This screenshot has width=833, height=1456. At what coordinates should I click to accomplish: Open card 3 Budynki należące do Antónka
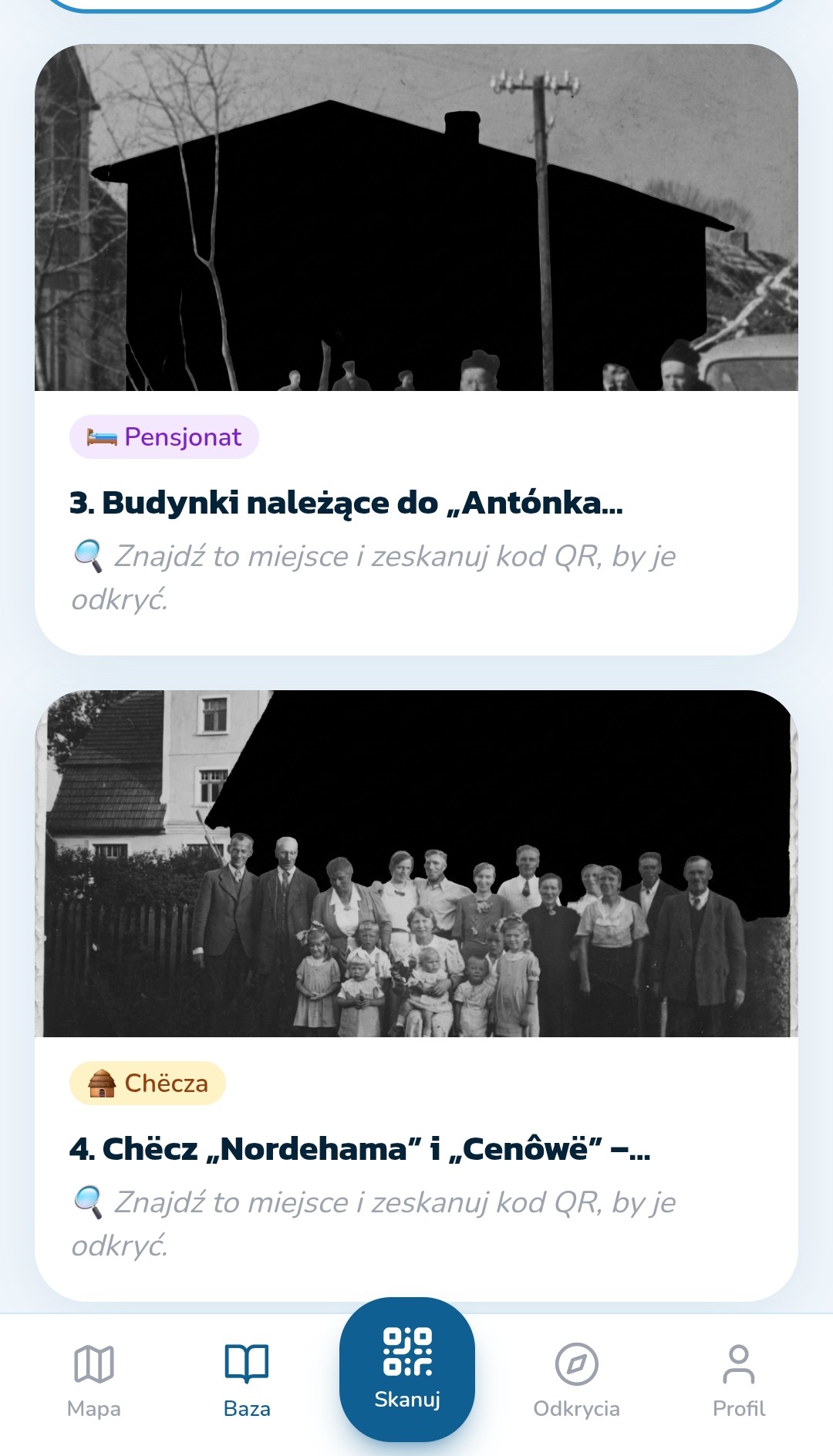pyautogui.click(x=416, y=503)
